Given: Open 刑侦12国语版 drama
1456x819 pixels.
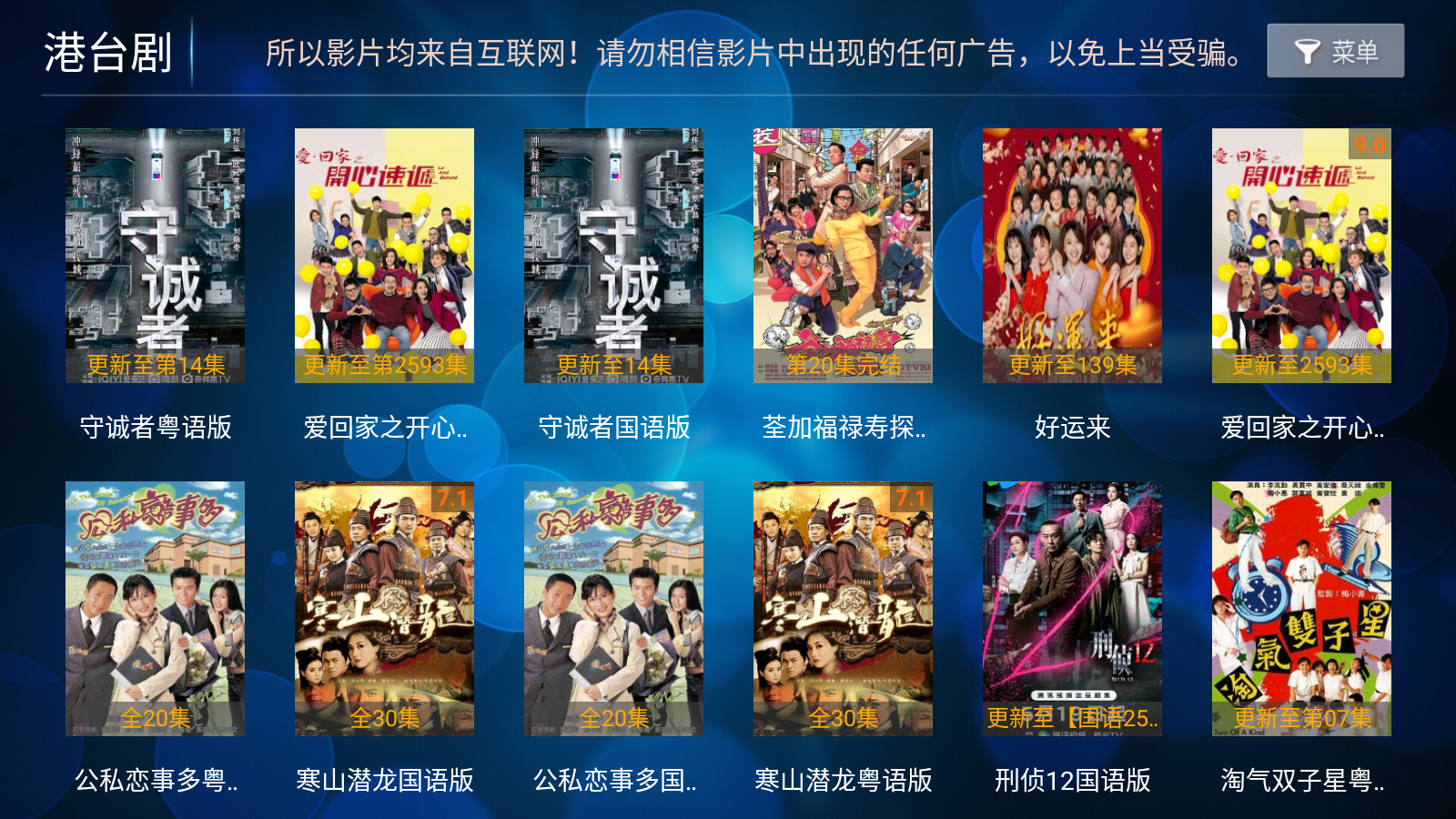Looking at the screenshot, I should pyautogui.click(x=1072, y=609).
